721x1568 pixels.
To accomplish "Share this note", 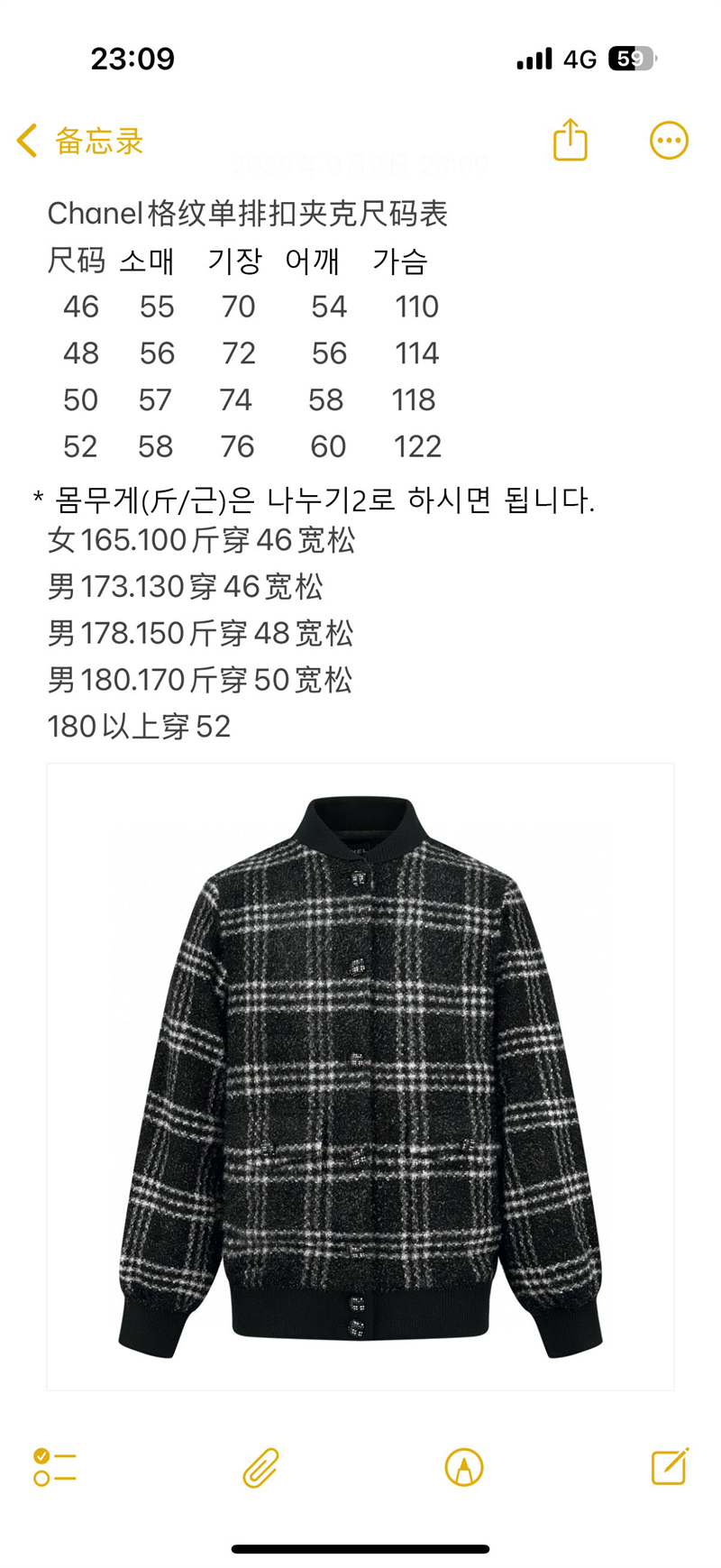I will coord(570,140).
